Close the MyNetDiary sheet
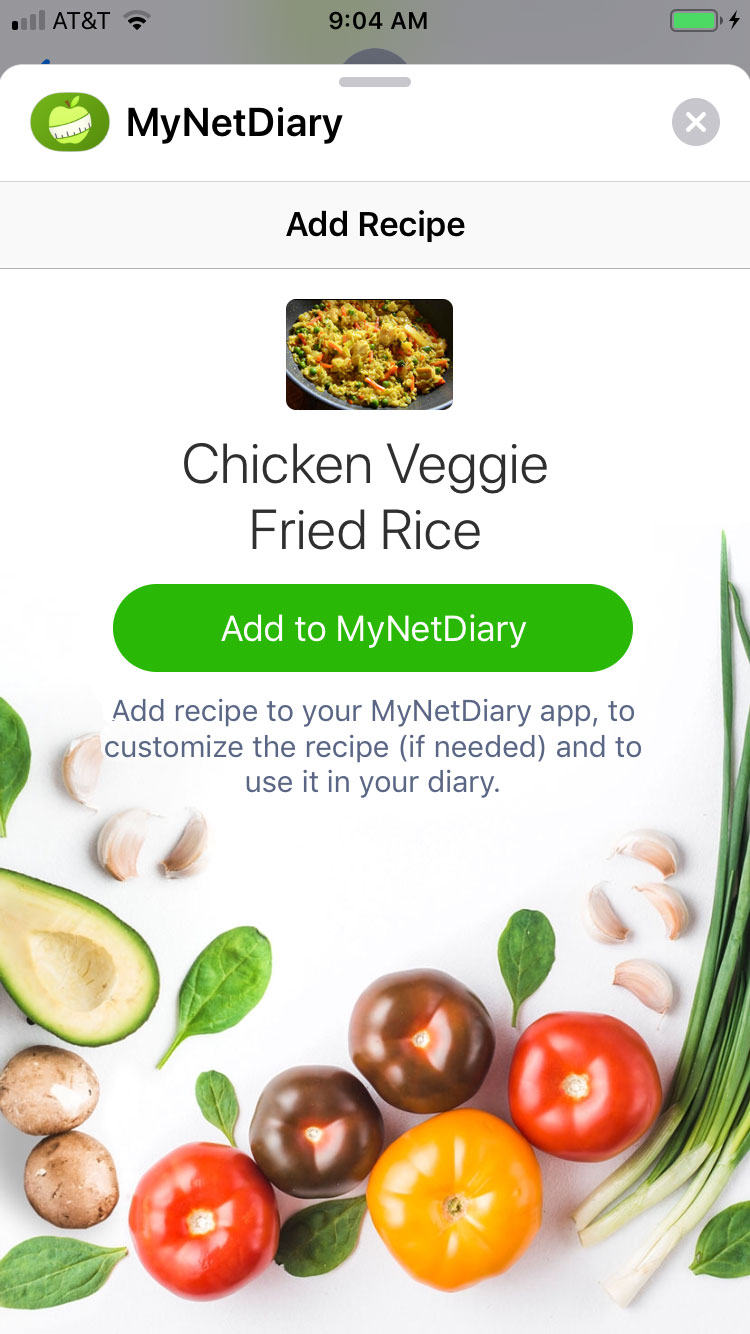The height and width of the screenshot is (1334, 750). pos(696,123)
